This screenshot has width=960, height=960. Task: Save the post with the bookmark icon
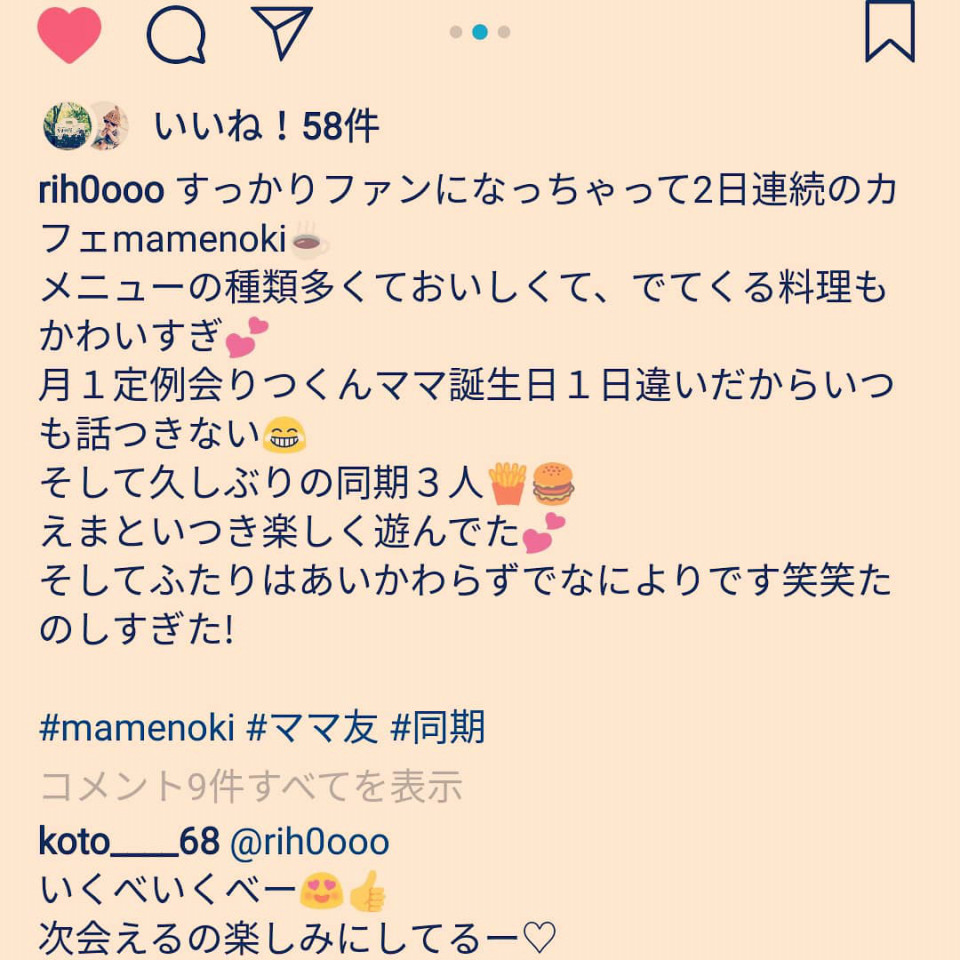889,32
